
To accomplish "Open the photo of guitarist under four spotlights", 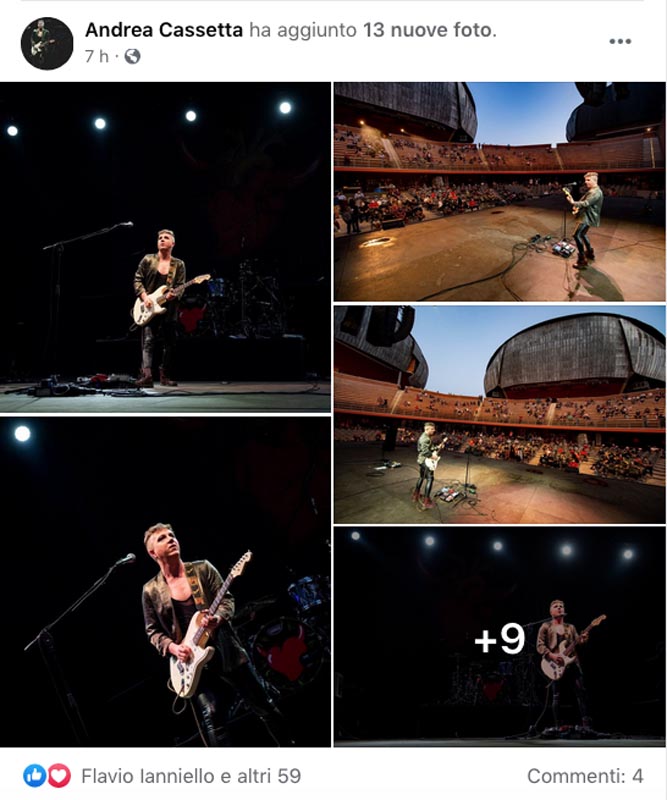I will (165, 247).
